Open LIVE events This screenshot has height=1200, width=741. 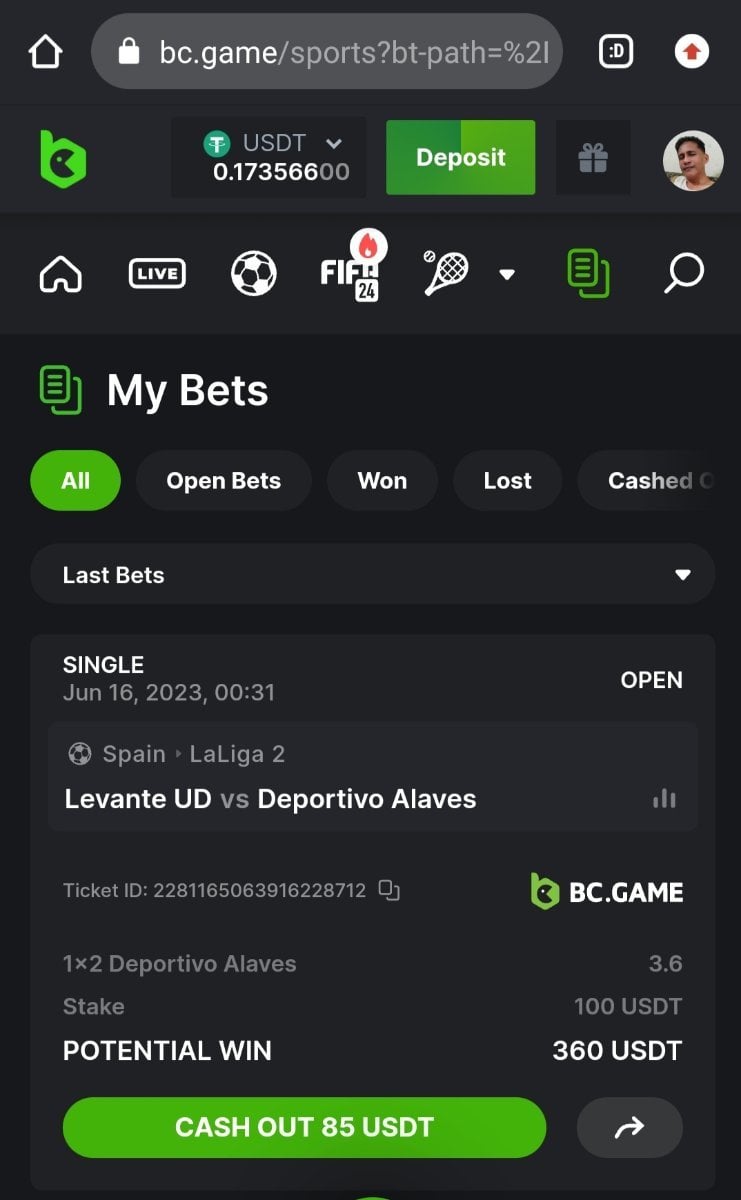pos(157,273)
